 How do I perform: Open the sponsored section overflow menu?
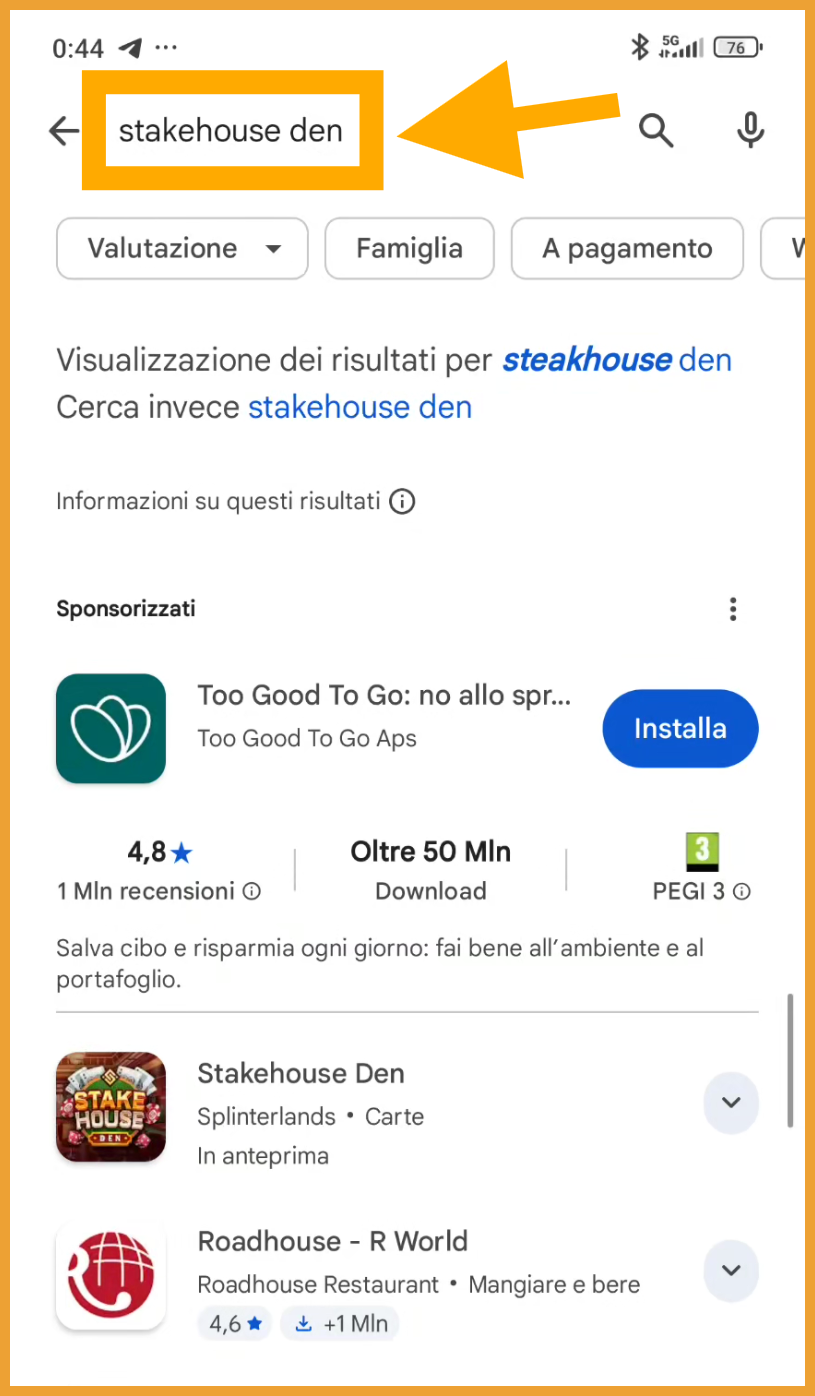733,609
